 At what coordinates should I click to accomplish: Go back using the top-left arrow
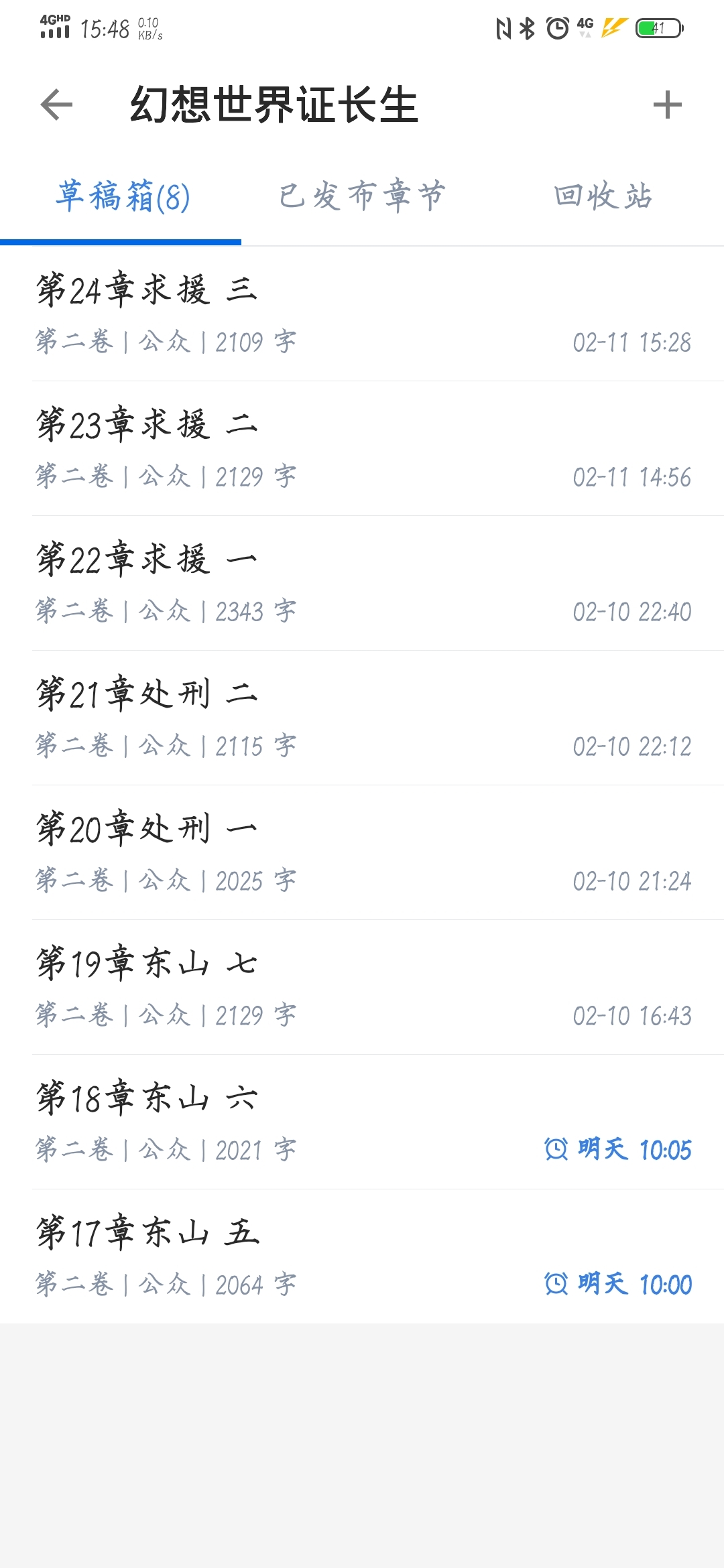click(56, 105)
